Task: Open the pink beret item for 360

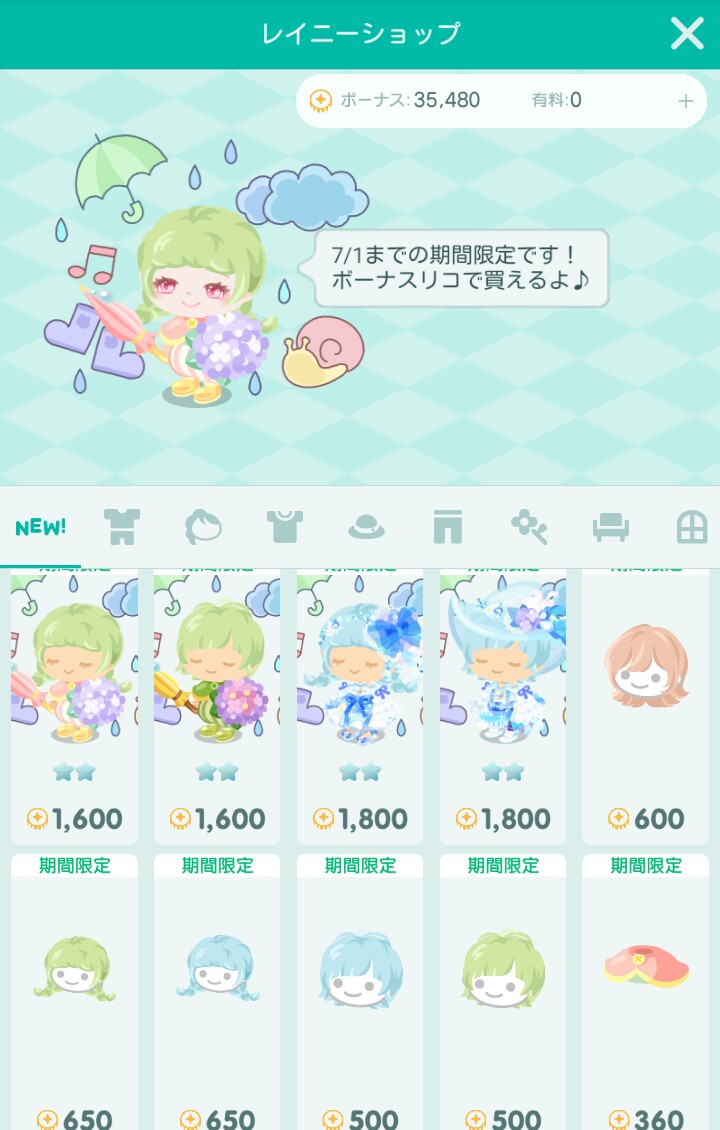Action: tap(646, 990)
